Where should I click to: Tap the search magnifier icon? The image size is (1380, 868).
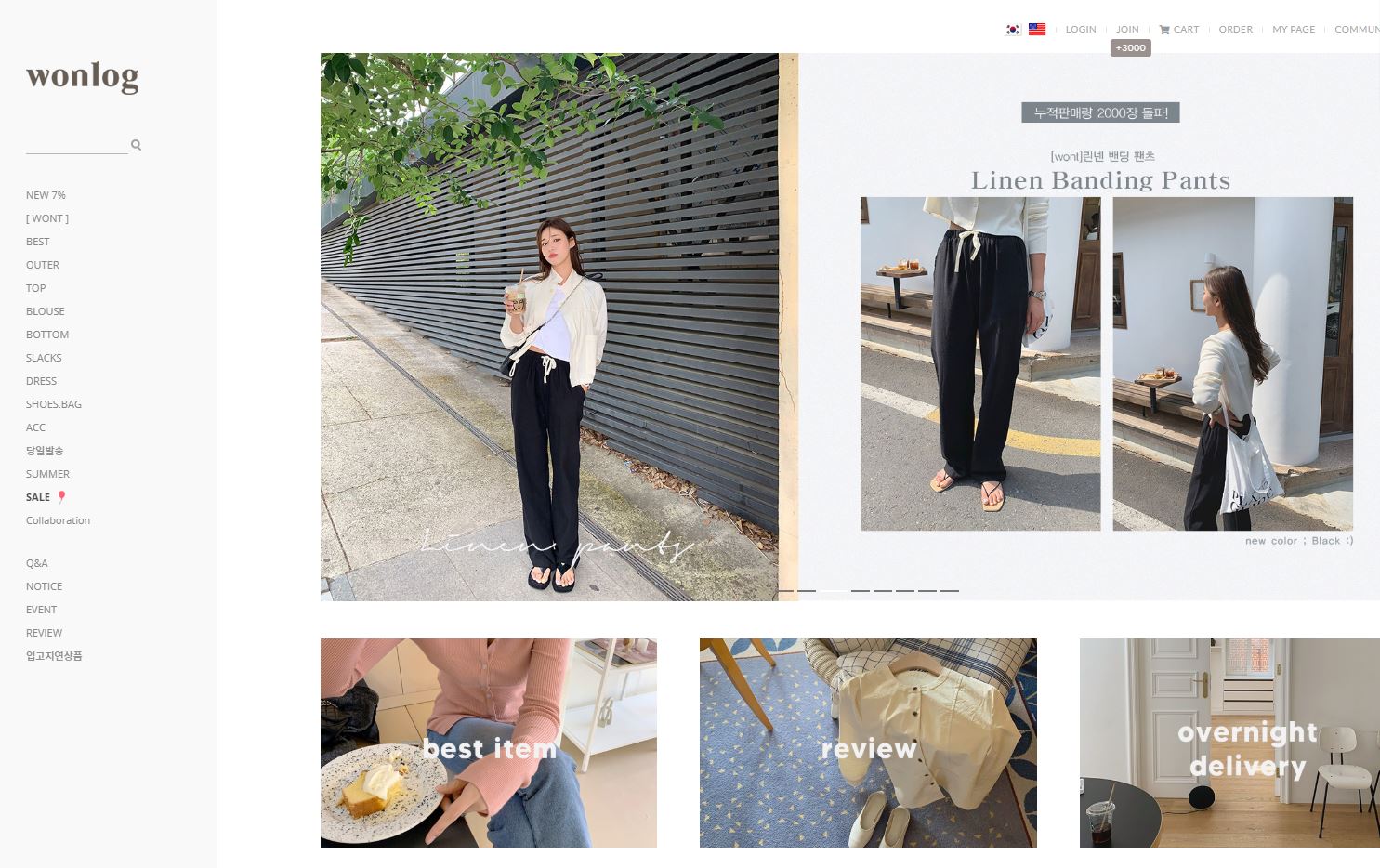click(136, 145)
